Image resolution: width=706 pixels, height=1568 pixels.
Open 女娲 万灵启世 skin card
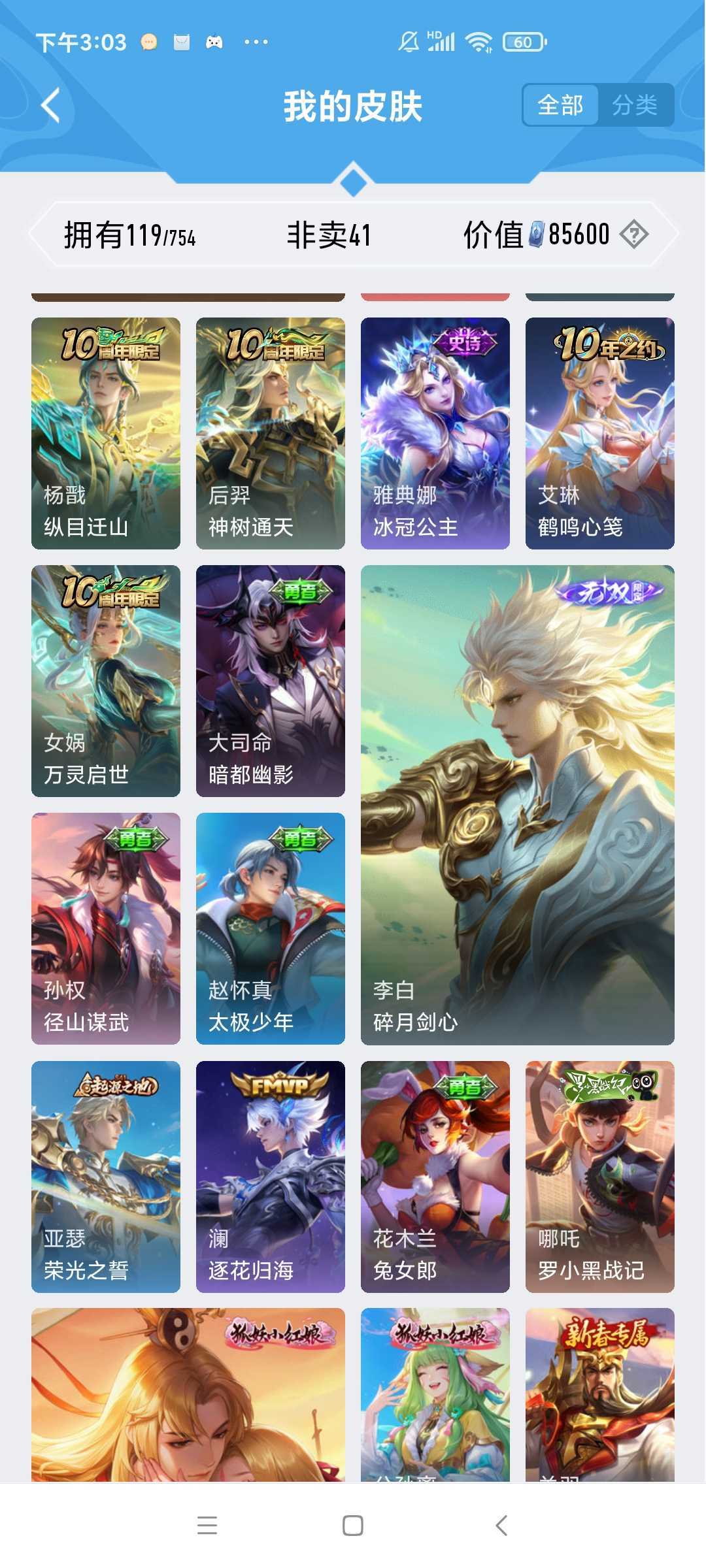pos(106,681)
